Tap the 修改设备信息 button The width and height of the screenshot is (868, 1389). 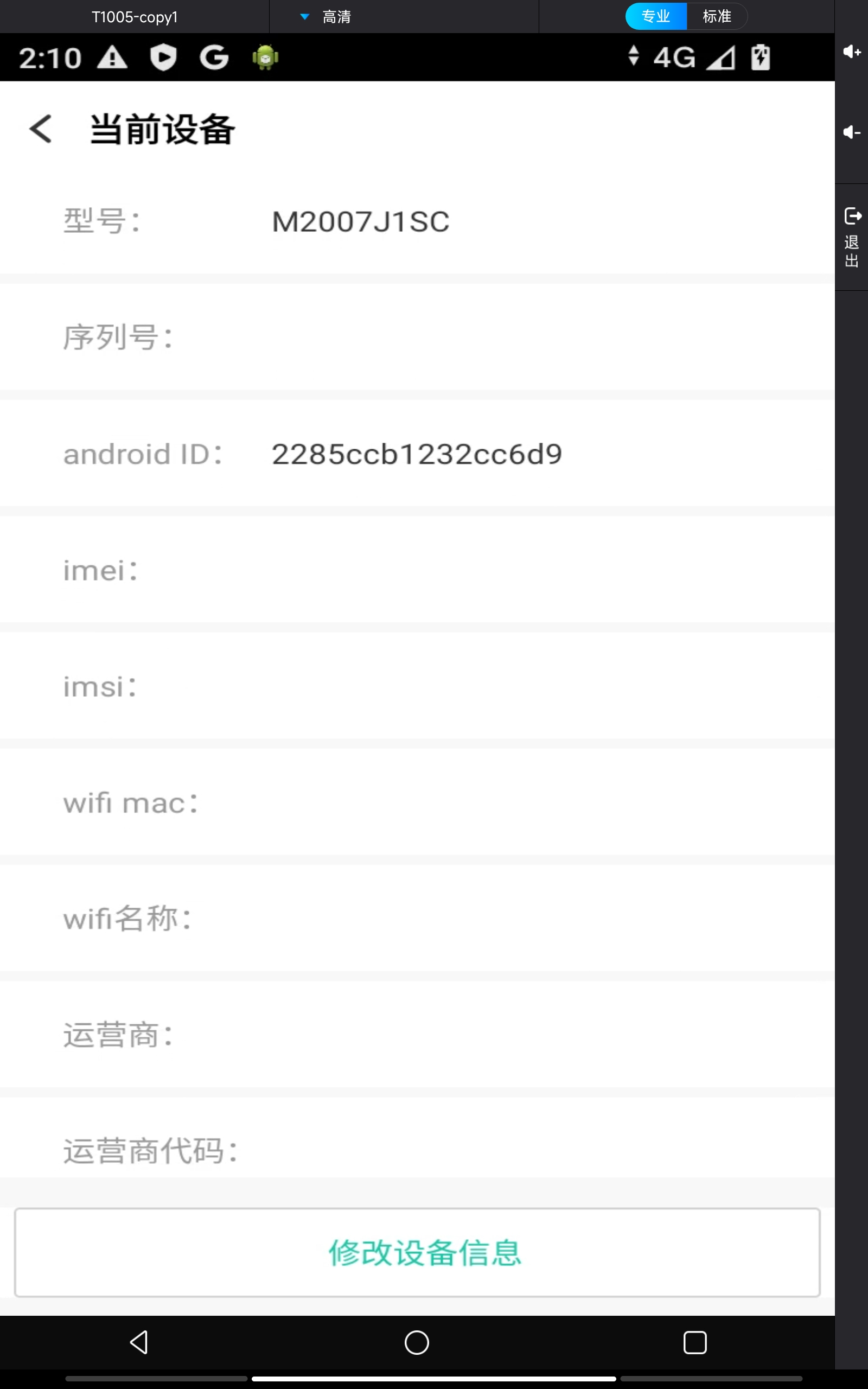(425, 1253)
